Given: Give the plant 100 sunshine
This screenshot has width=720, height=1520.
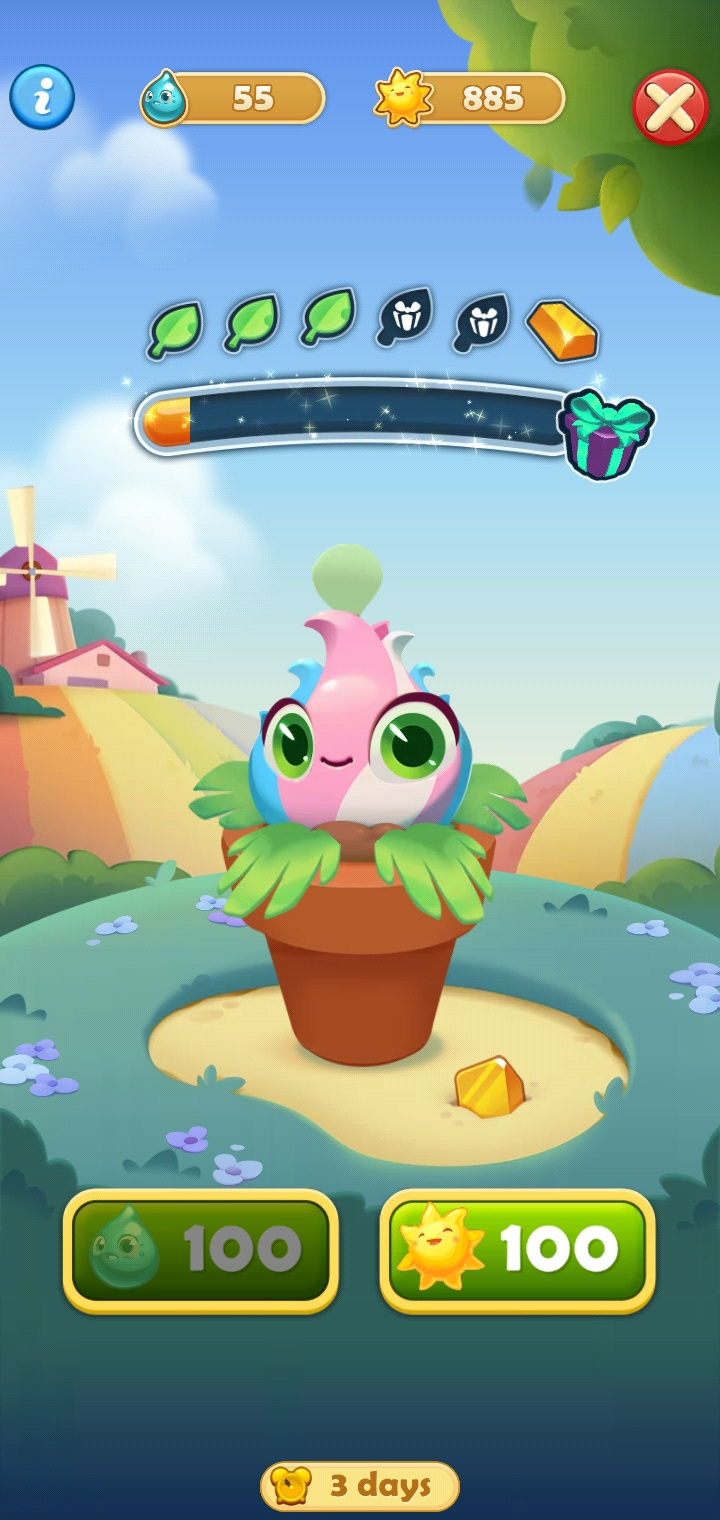Looking at the screenshot, I should point(517,1250).
